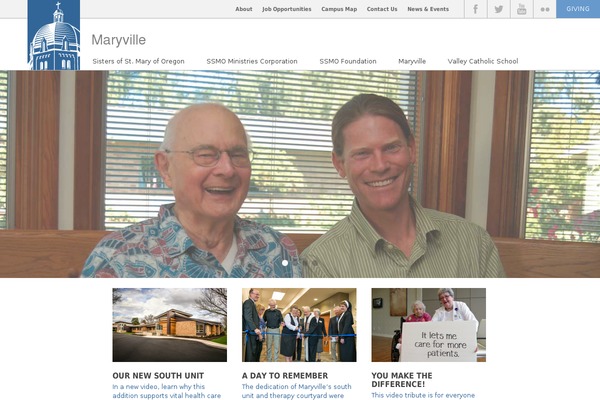Image resolution: width=600 pixels, height=400 pixels.
Task: Visit Valley Catholic School
Action: pyautogui.click(x=483, y=61)
